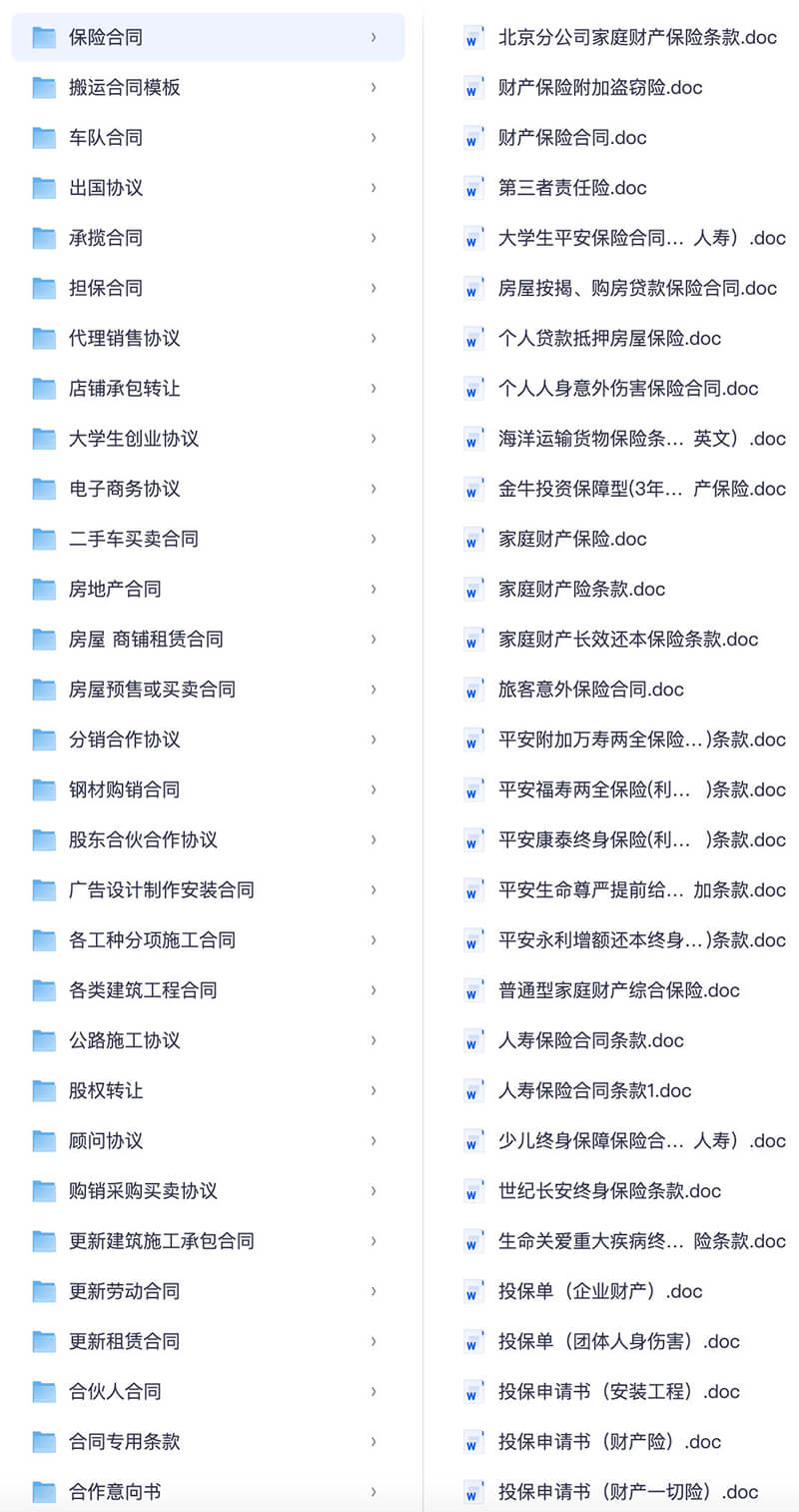Open the 搬运合同模板 folder

pos(124,87)
